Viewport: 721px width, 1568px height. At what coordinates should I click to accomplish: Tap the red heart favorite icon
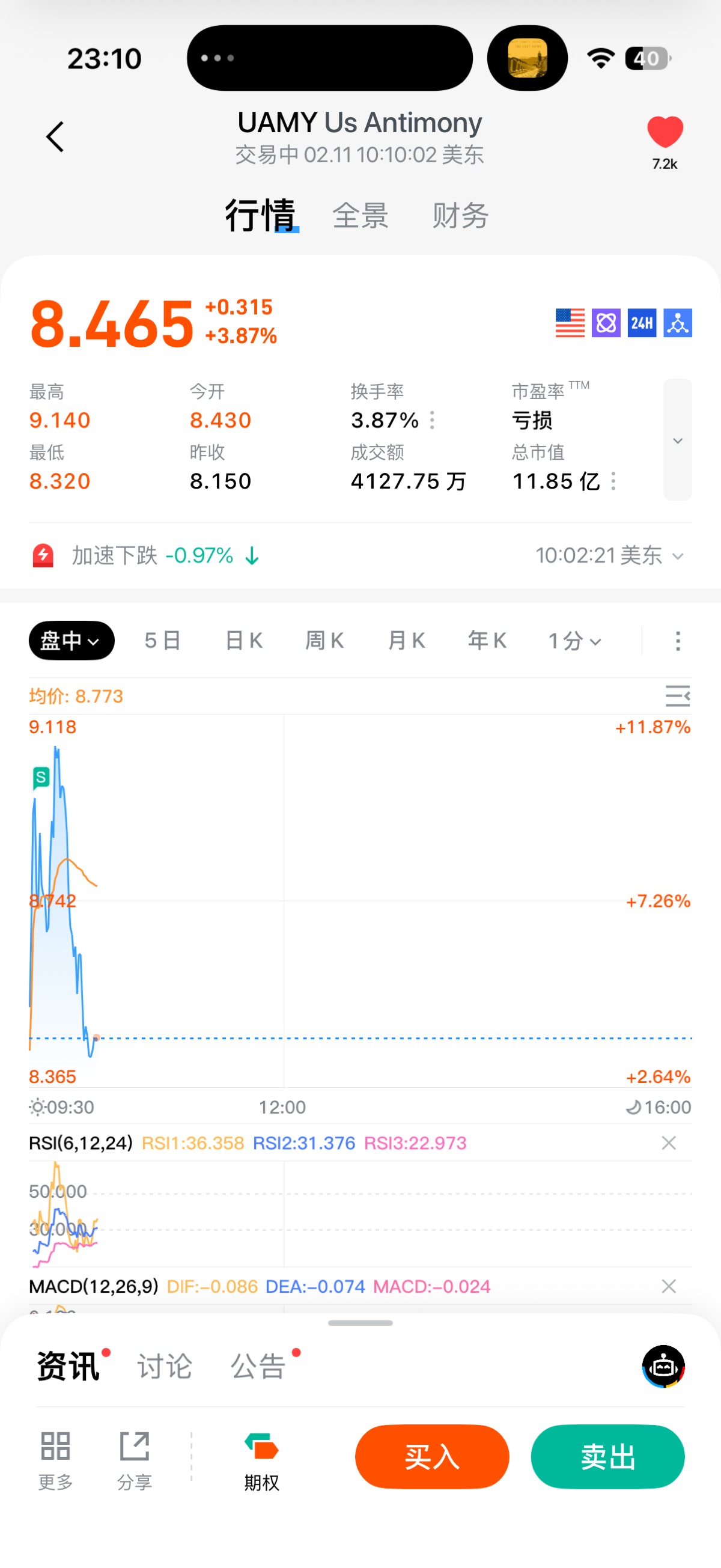pyautogui.click(x=665, y=132)
